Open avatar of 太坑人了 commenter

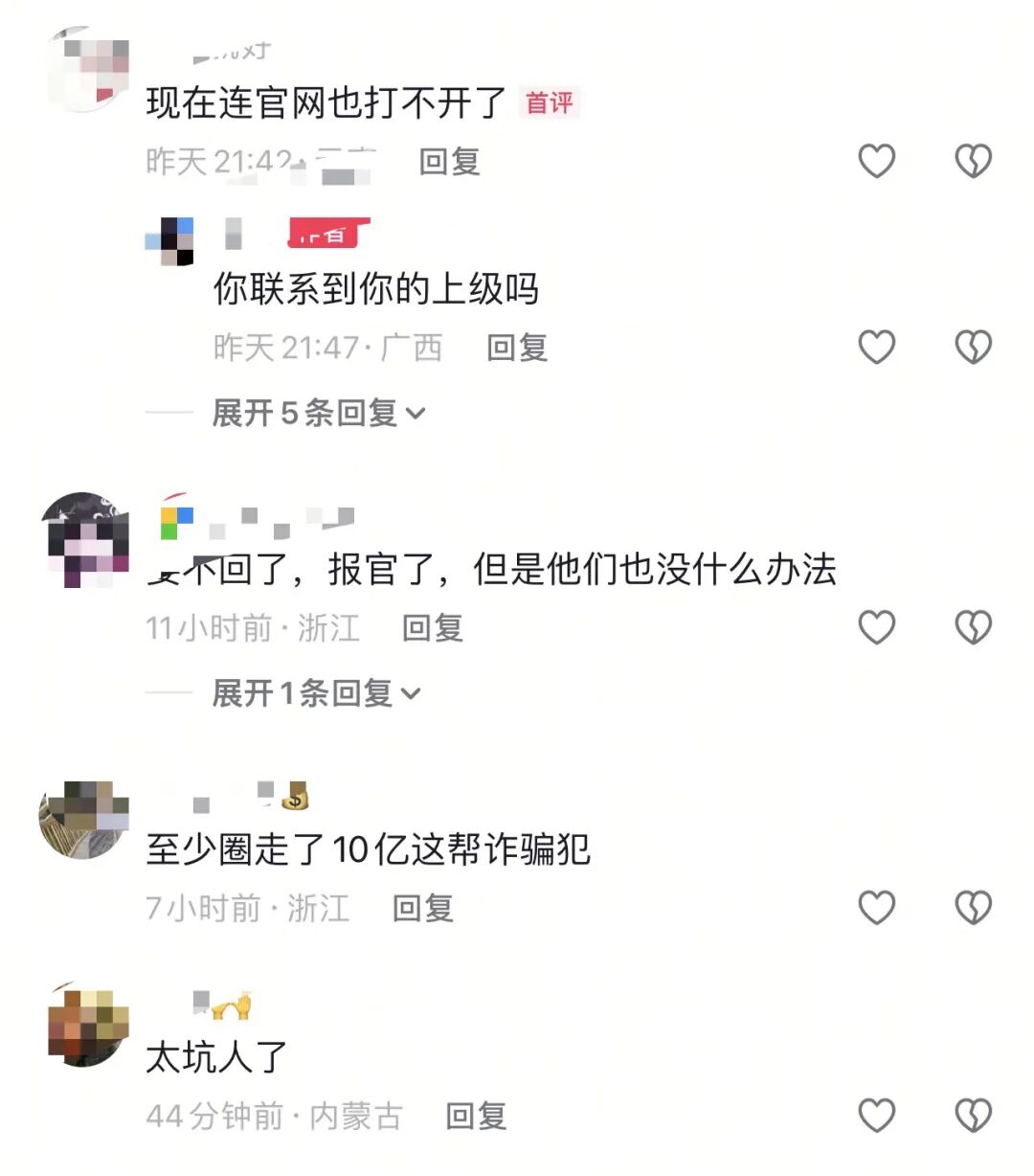point(87,1028)
